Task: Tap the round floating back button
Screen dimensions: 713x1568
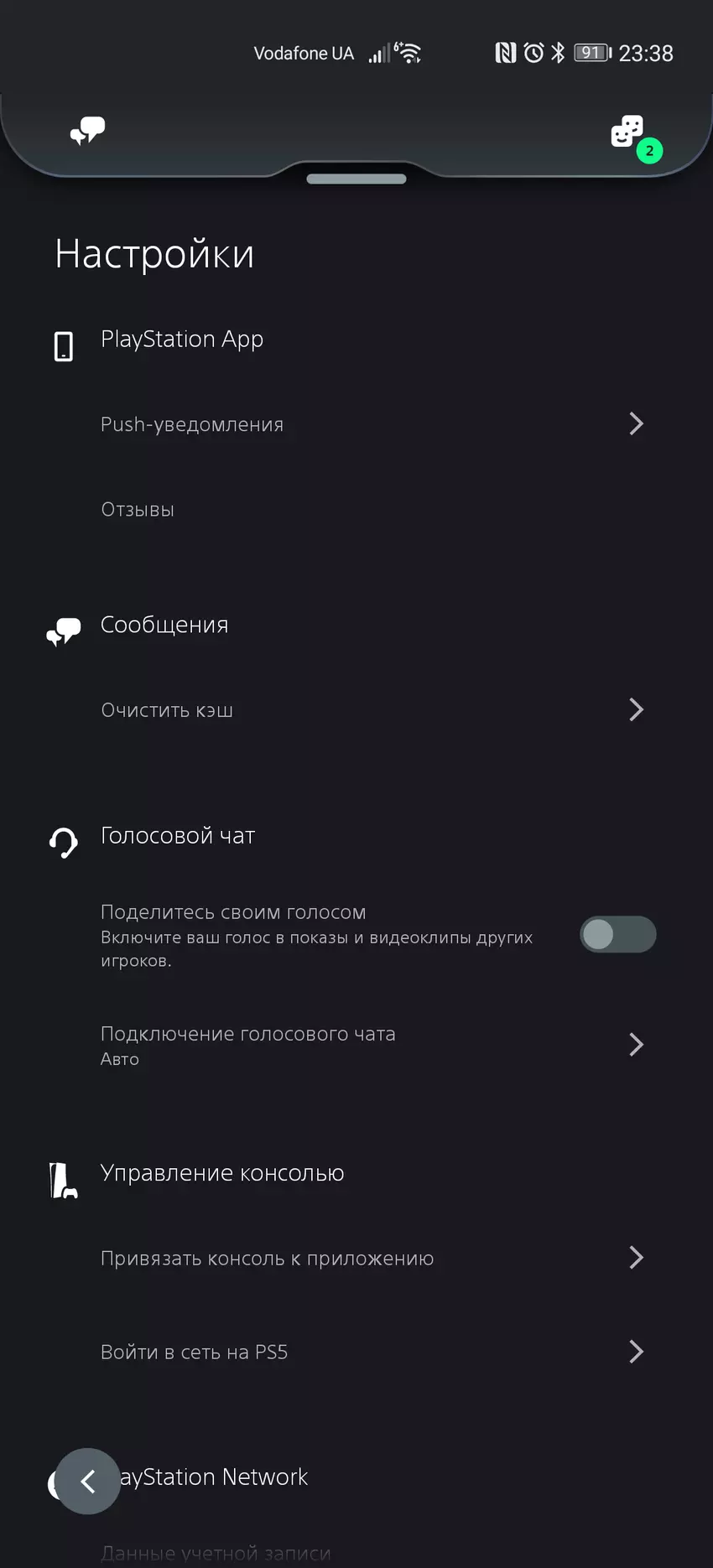Action: click(88, 1481)
